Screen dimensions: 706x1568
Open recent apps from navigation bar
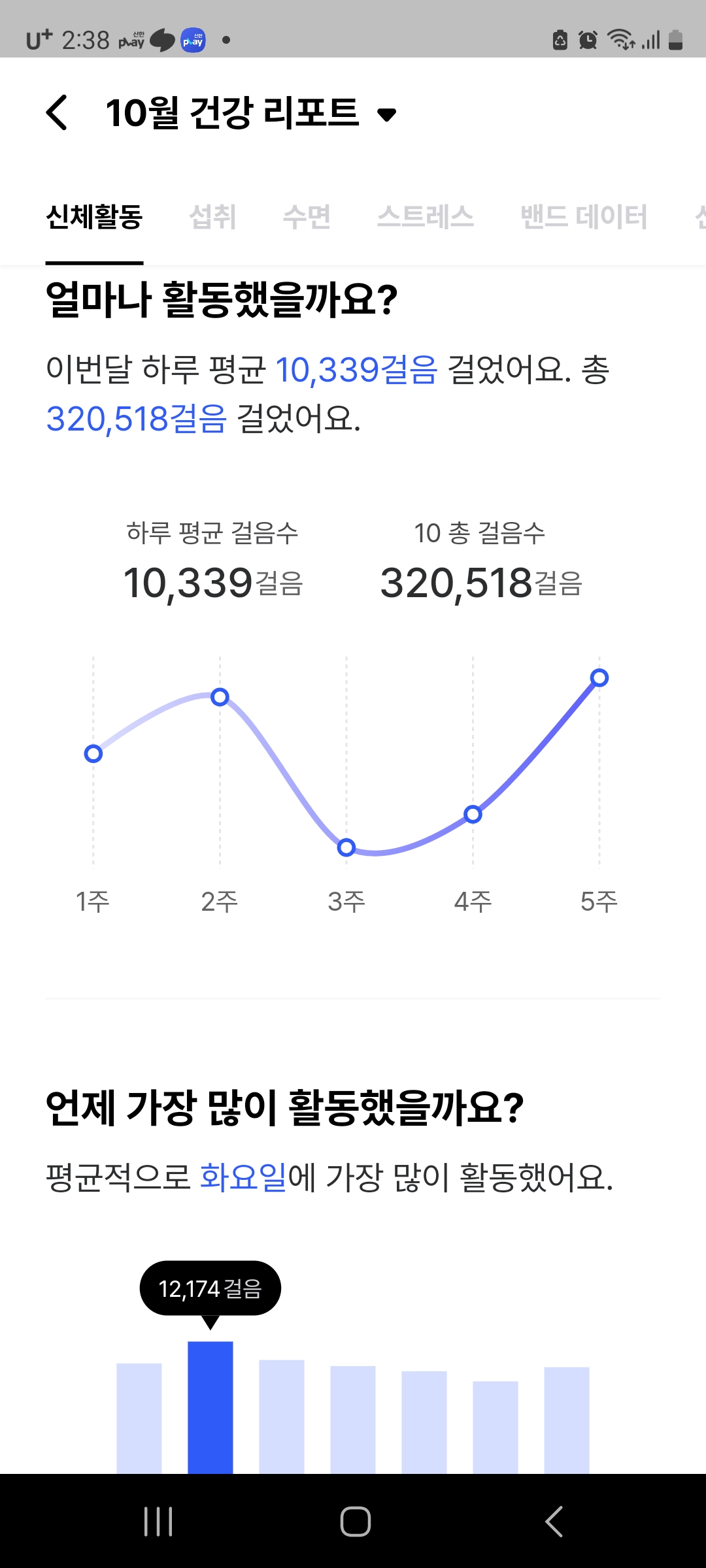click(x=158, y=1522)
